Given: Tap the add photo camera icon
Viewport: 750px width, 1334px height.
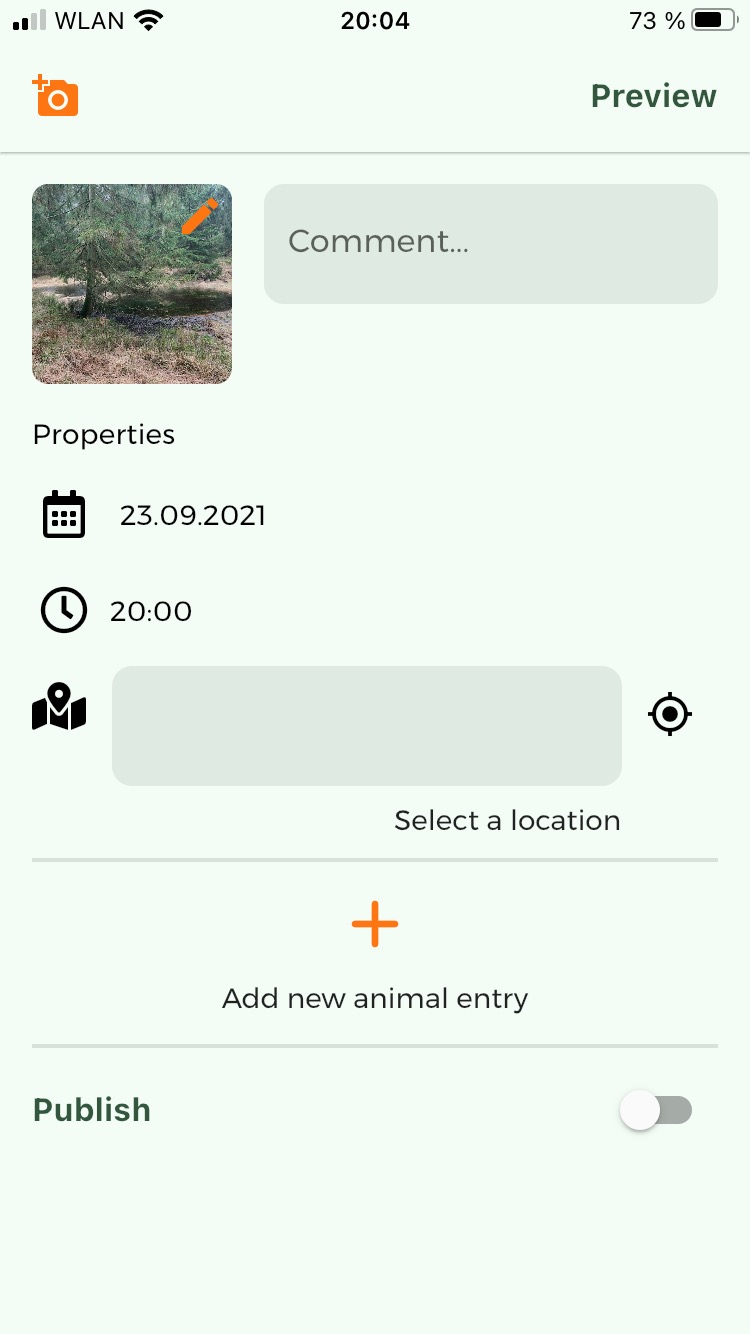Looking at the screenshot, I should tap(56, 96).
